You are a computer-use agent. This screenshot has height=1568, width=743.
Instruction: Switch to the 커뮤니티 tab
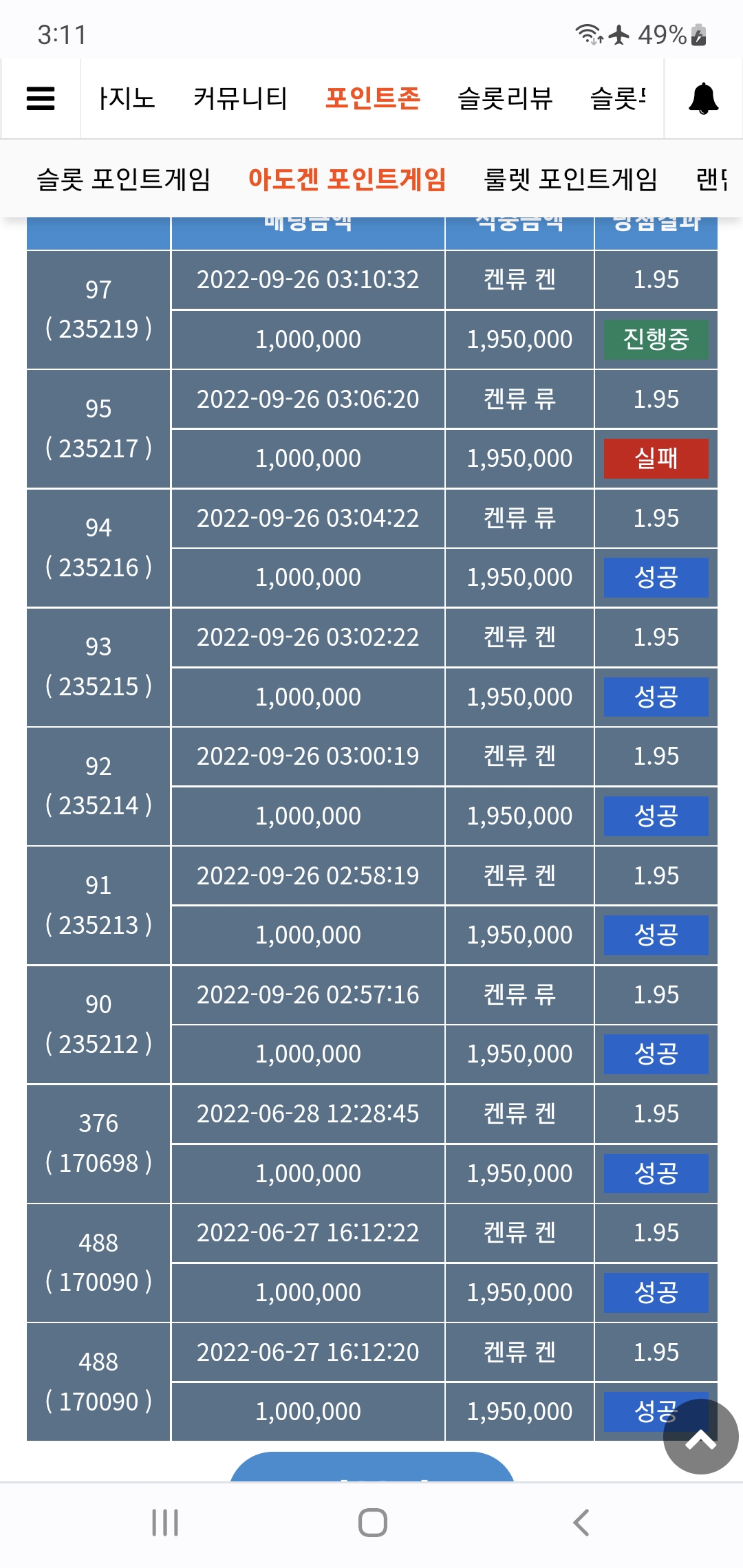click(x=240, y=98)
